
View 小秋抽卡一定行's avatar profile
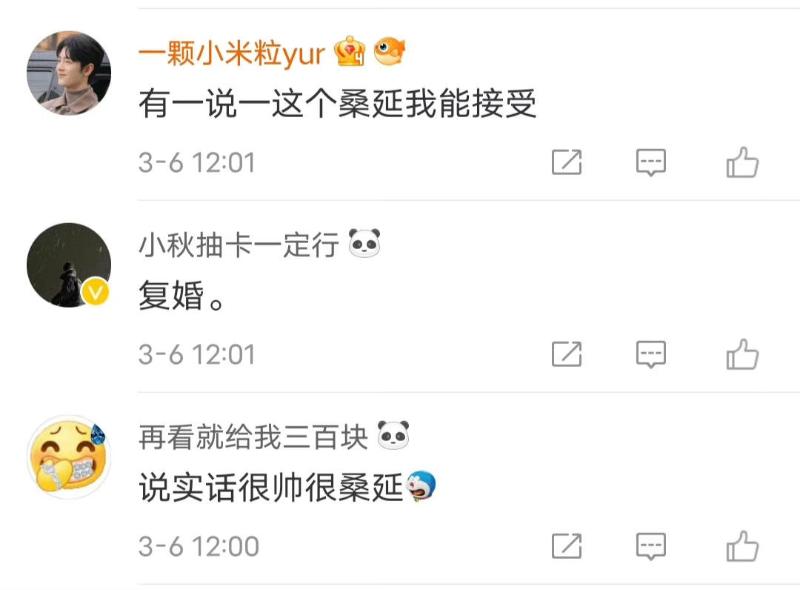(68, 265)
